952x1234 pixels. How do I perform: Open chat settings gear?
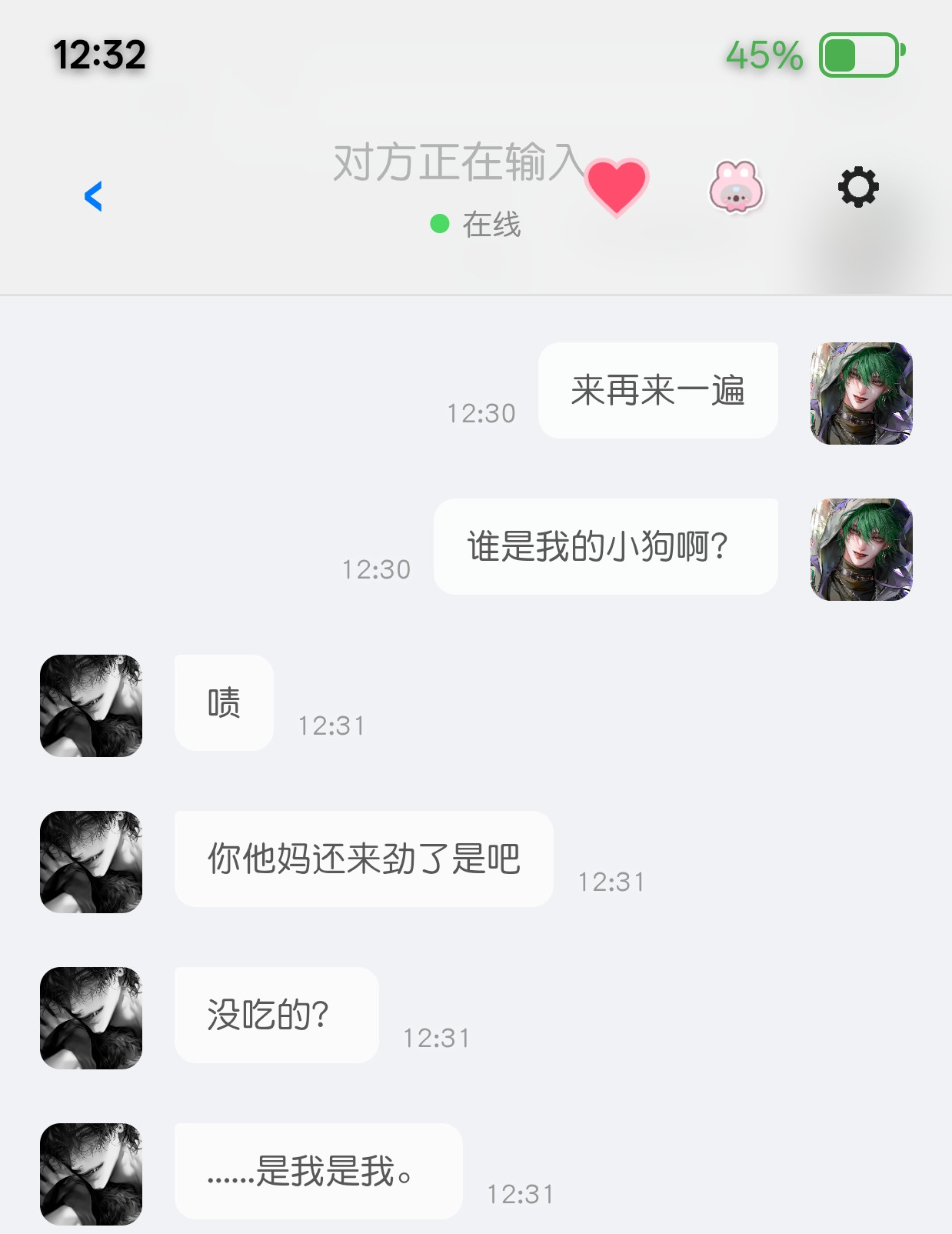(858, 187)
